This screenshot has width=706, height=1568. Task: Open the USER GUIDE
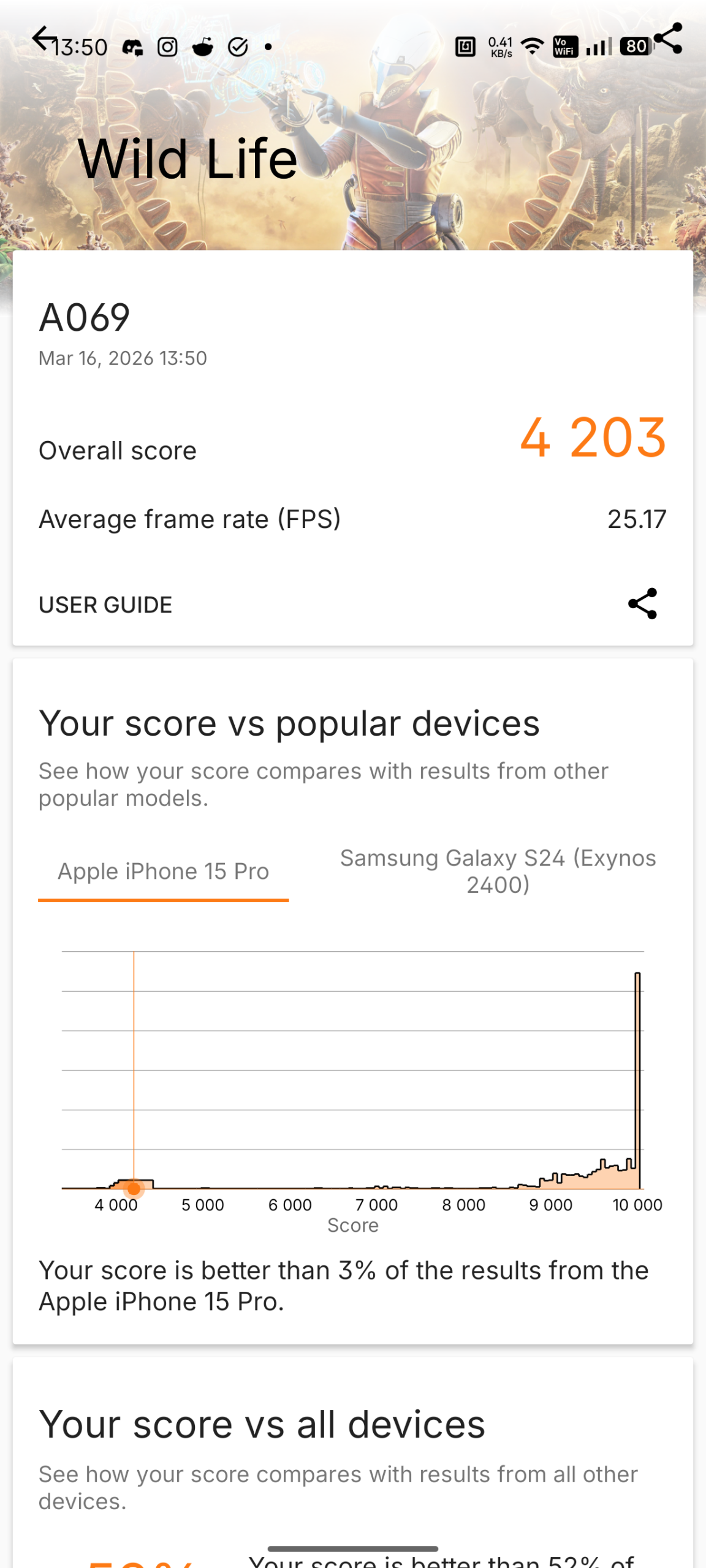point(105,605)
